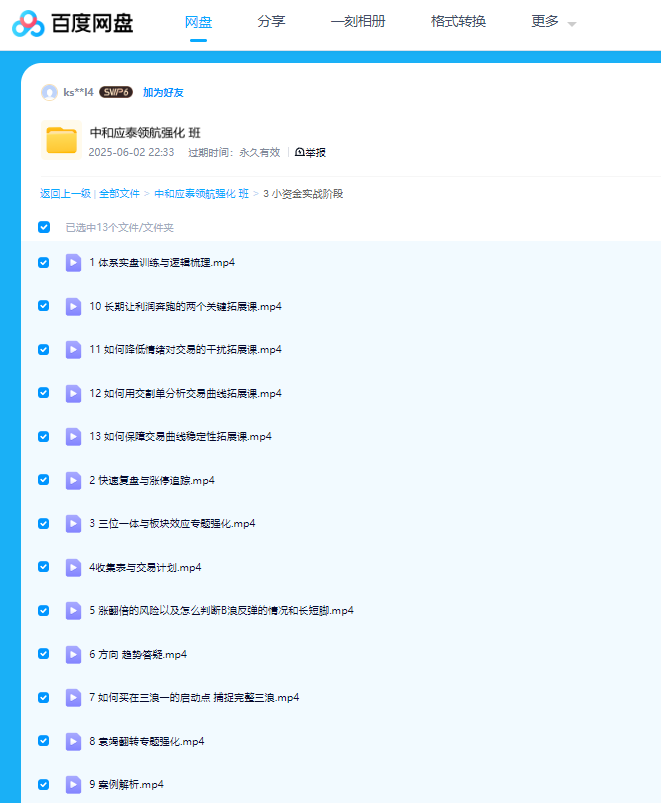Open 11 如何降低情绪对交易的干扰拓展课.mp4
661x803 pixels.
(x=185, y=350)
